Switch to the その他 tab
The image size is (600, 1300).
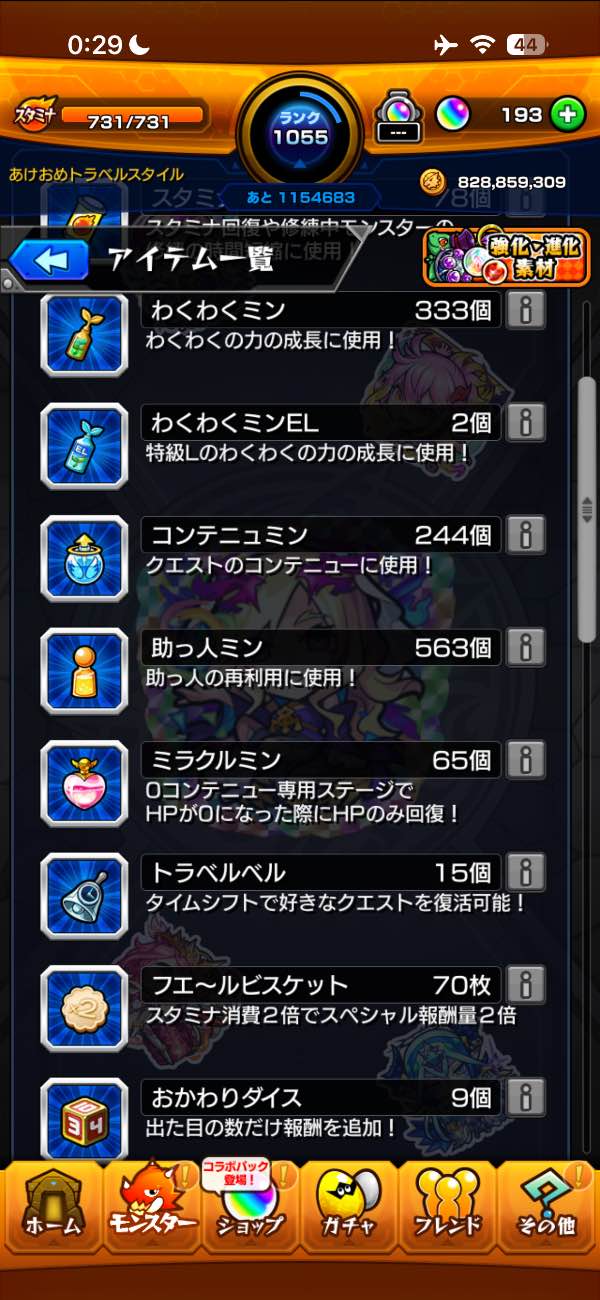pos(548,1205)
